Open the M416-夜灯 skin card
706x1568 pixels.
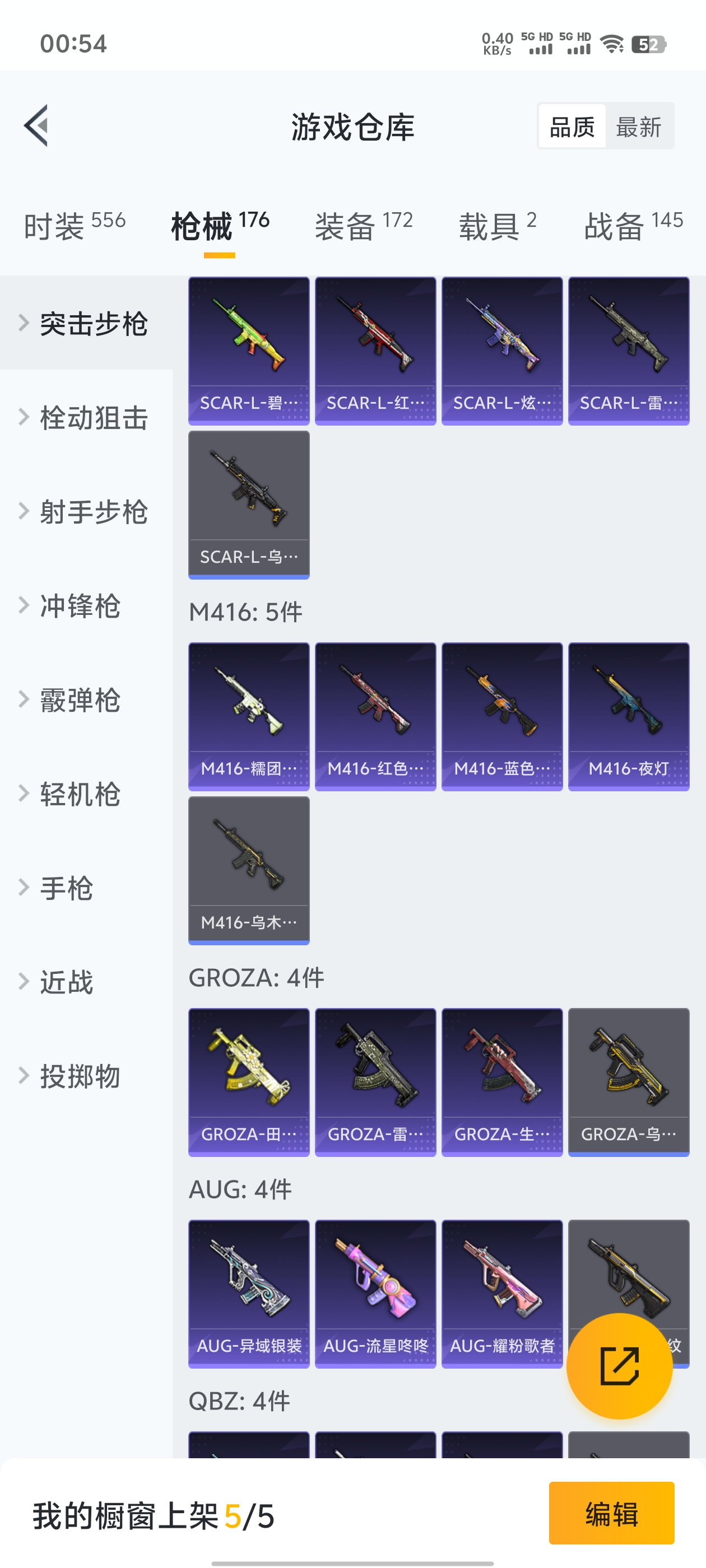click(629, 716)
